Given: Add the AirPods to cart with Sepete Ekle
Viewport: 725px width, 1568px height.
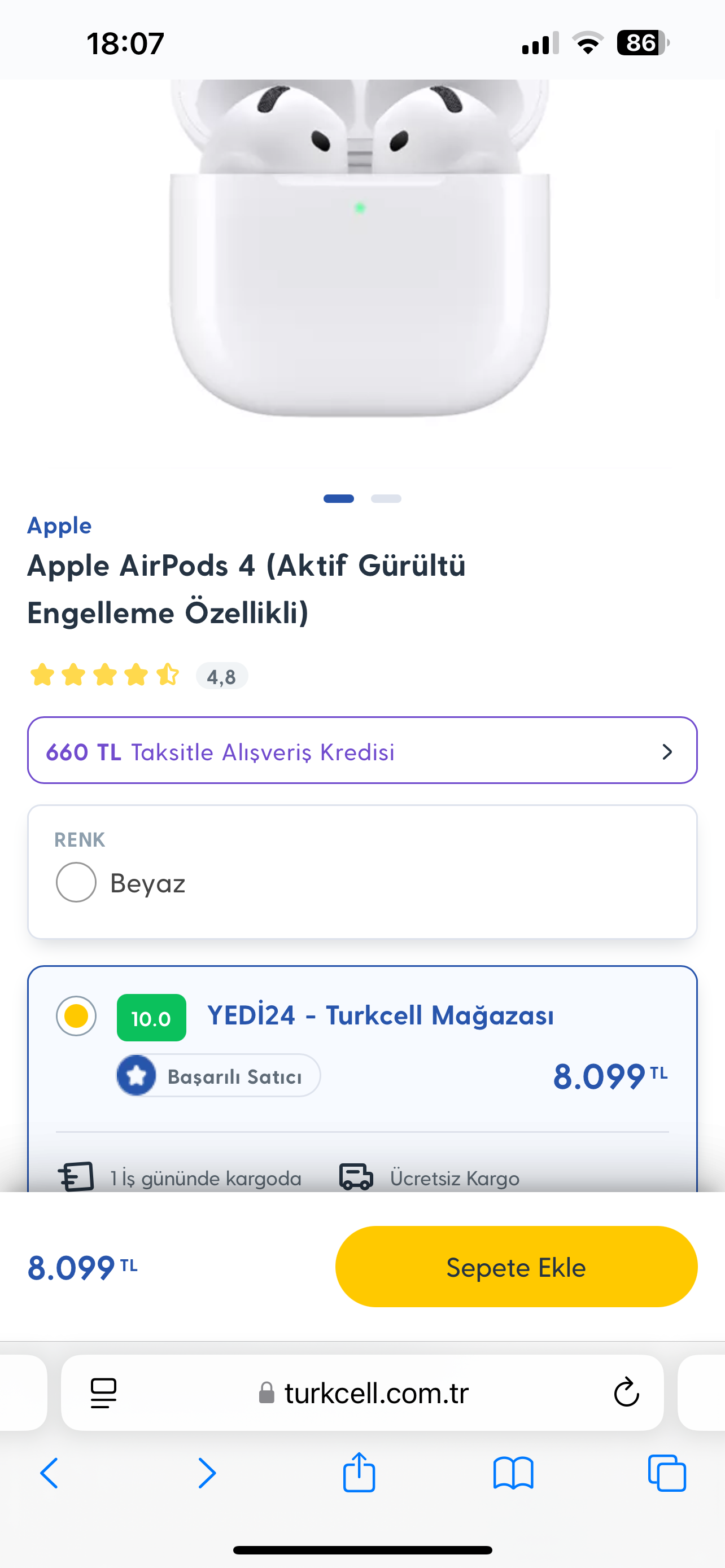Looking at the screenshot, I should point(516,1267).
